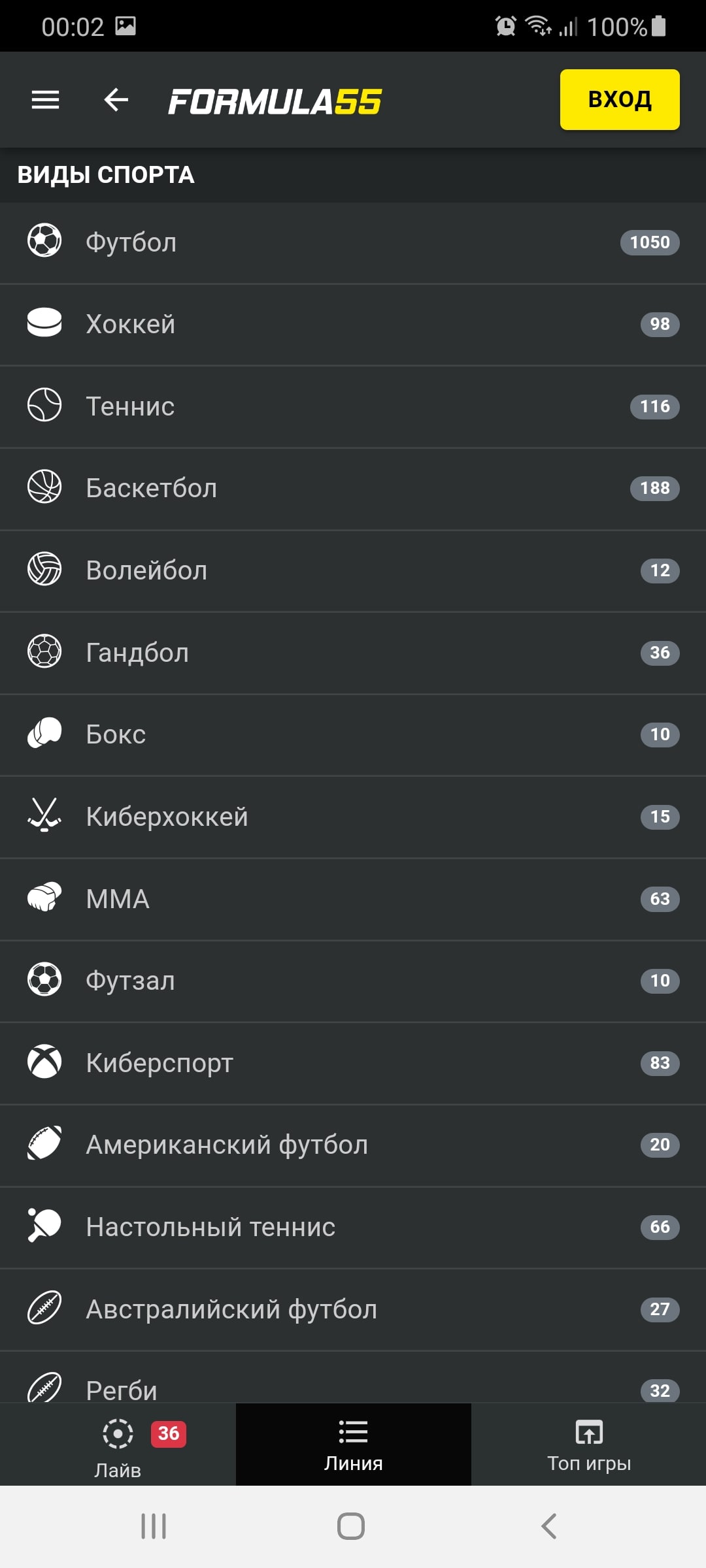Open the hamburger navigation menu
The width and height of the screenshot is (706, 1568).
44,99
